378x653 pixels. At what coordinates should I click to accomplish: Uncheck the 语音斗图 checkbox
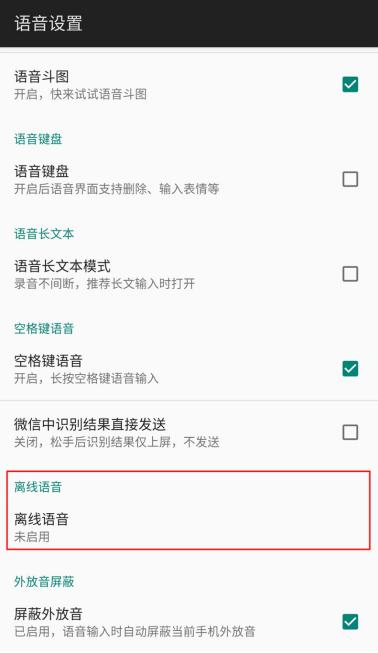350,85
